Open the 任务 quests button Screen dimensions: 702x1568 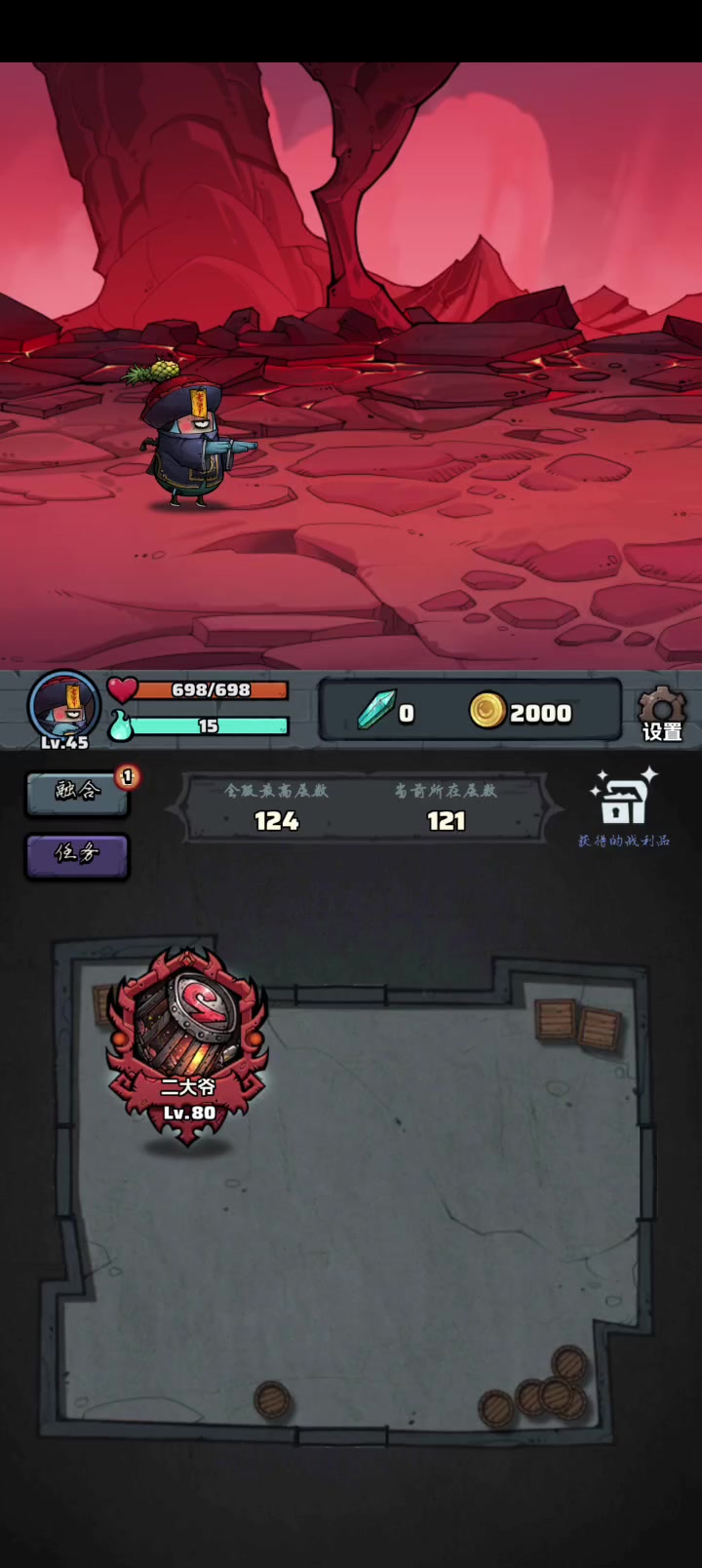pyautogui.click(x=77, y=855)
